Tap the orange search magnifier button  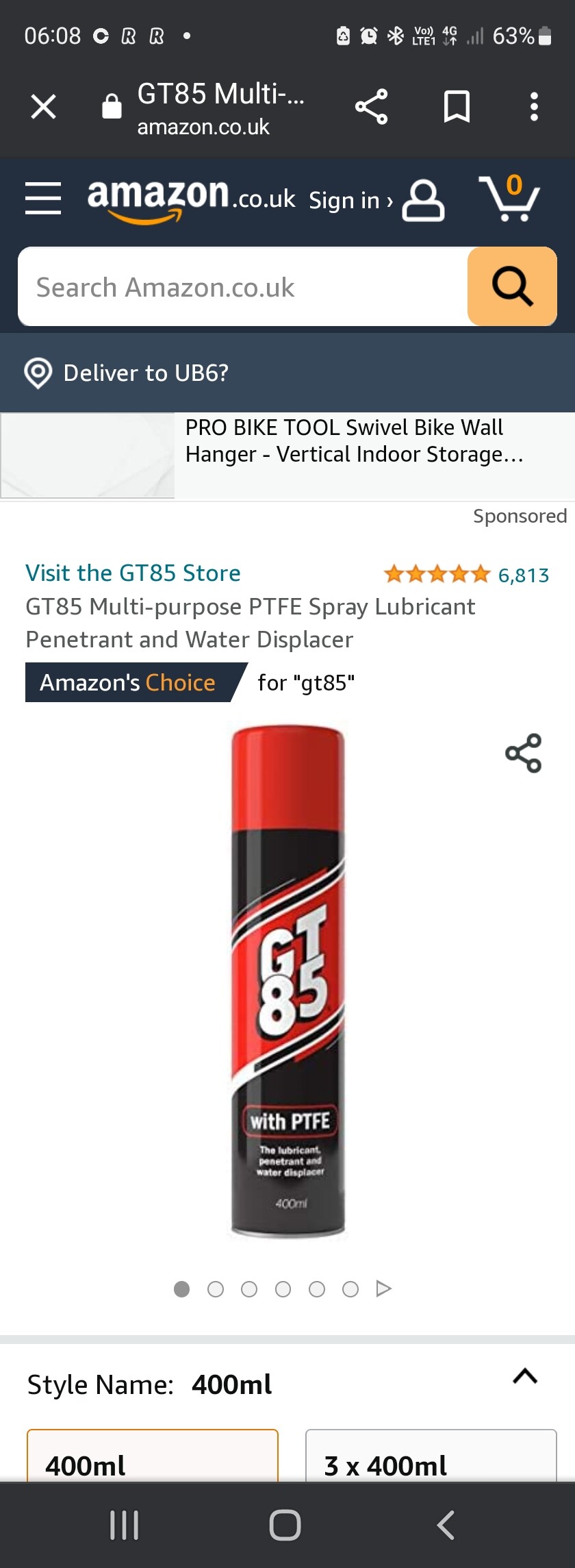click(512, 287)
